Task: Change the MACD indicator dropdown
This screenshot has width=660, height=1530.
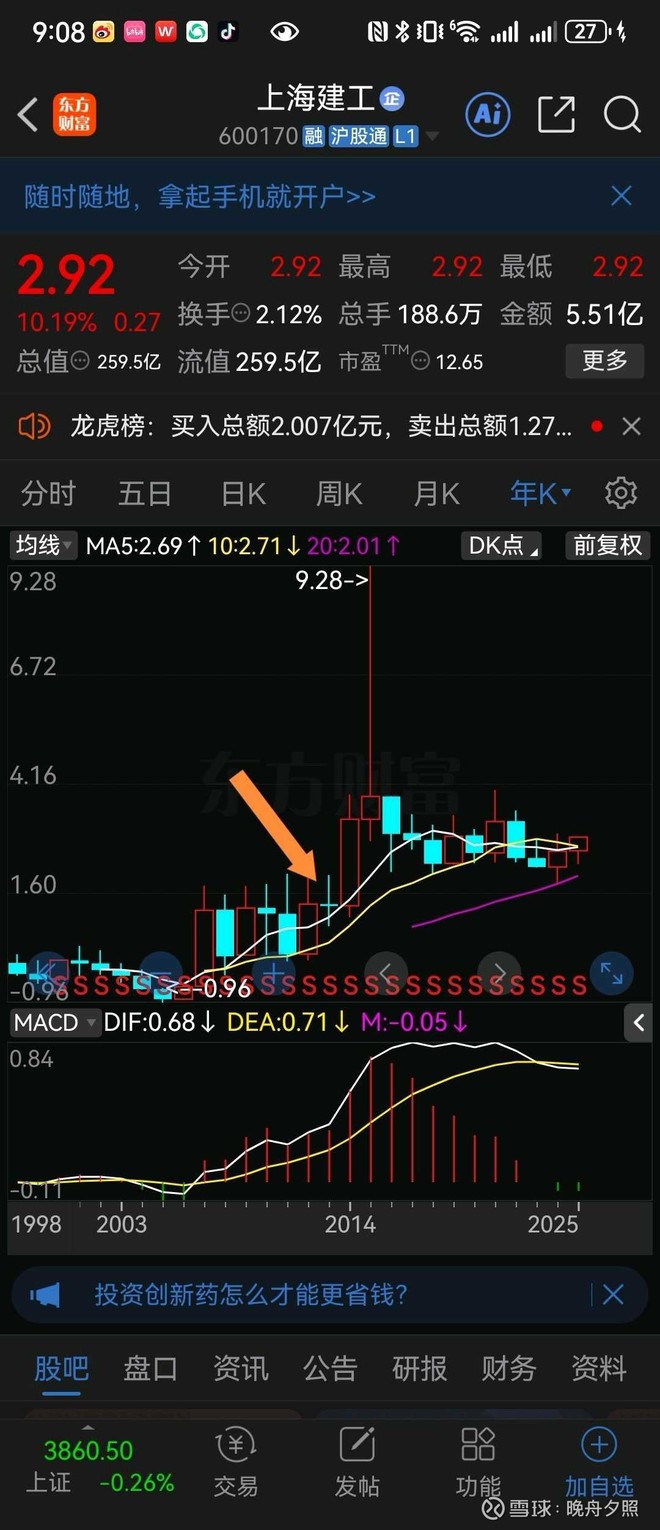Action: point(56,1023)
